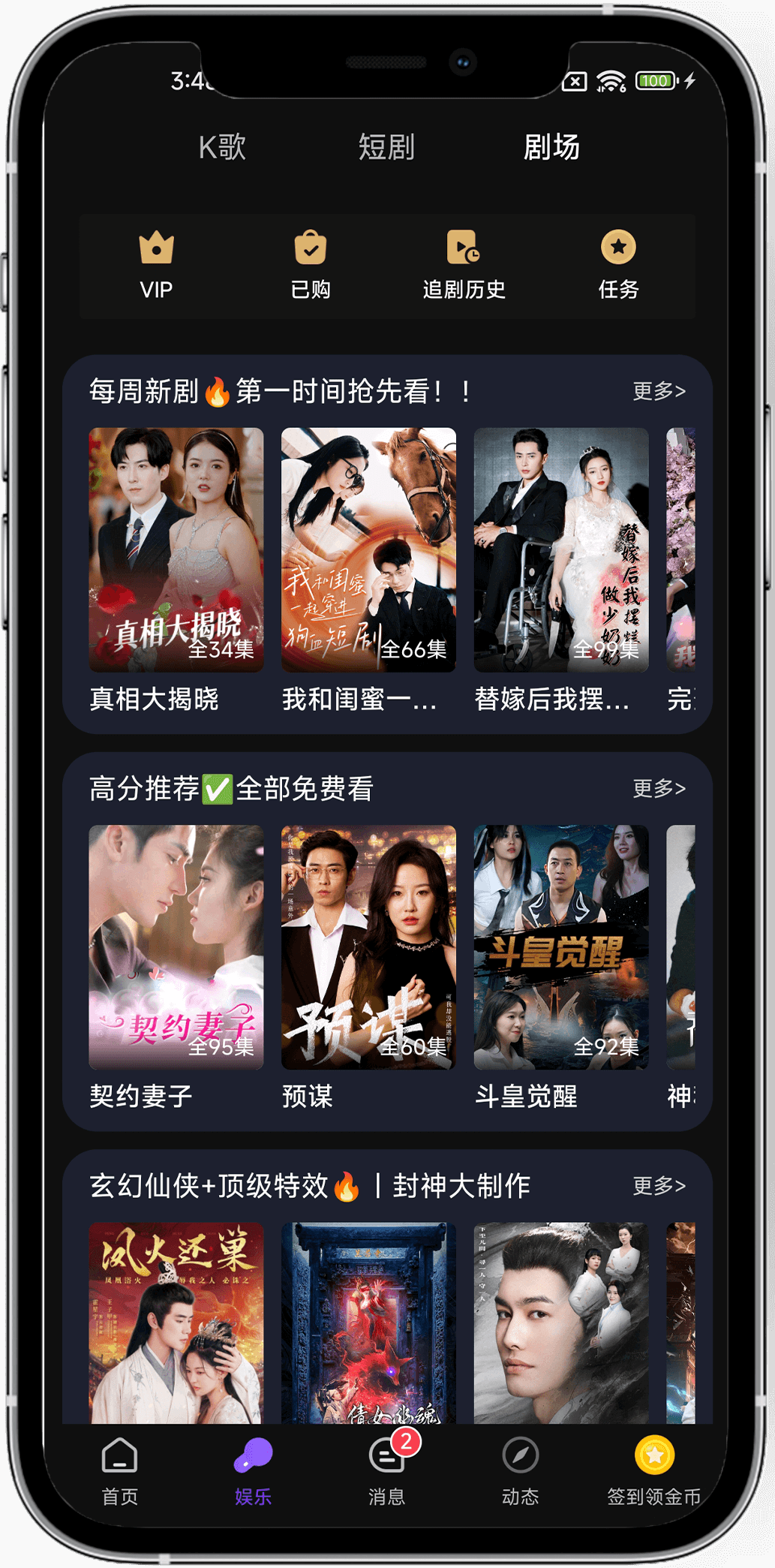Open the 99-episode 替嫁后我摆 drama

click(x=561, y=549)
